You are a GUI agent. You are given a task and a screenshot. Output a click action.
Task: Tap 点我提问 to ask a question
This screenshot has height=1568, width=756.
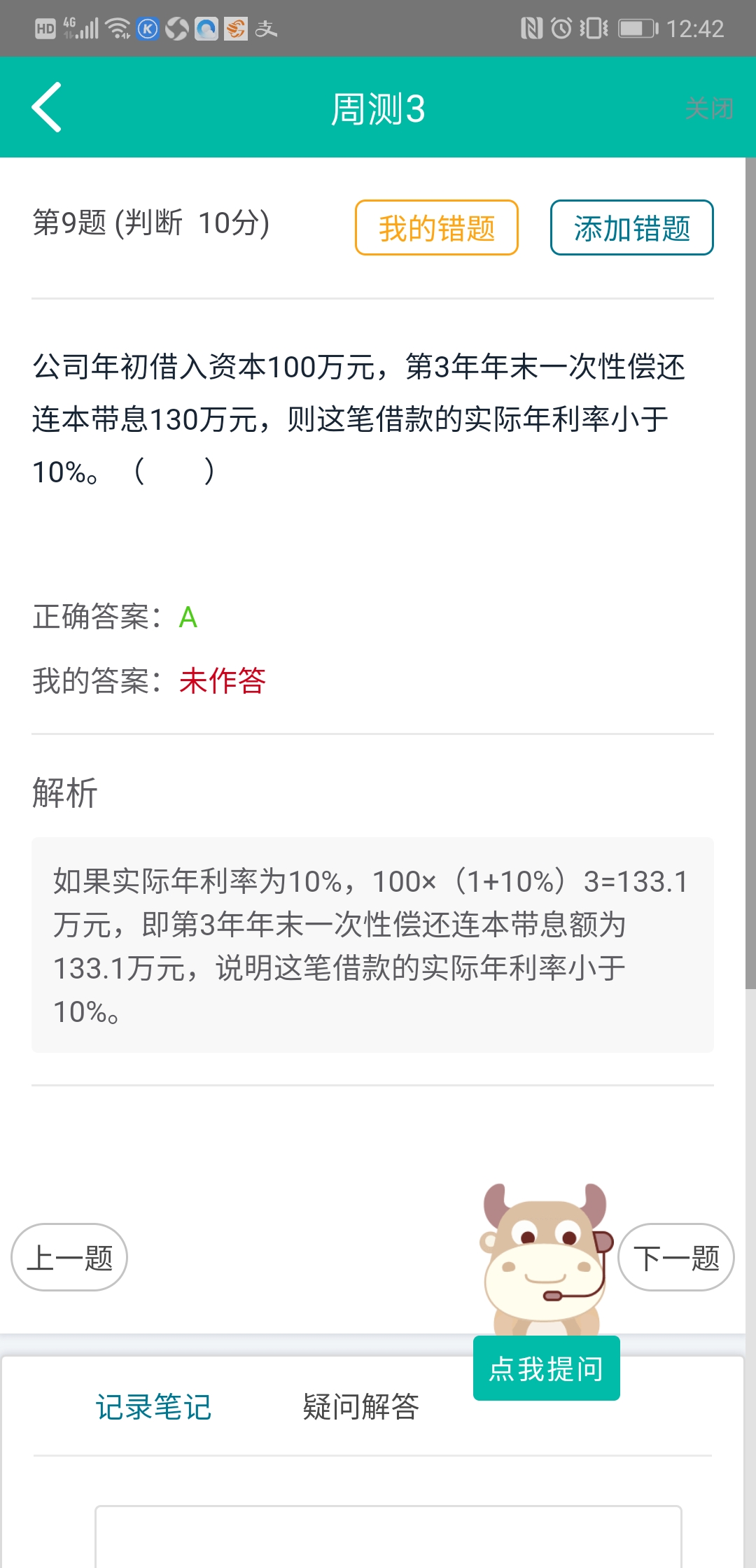[546, 1368]
